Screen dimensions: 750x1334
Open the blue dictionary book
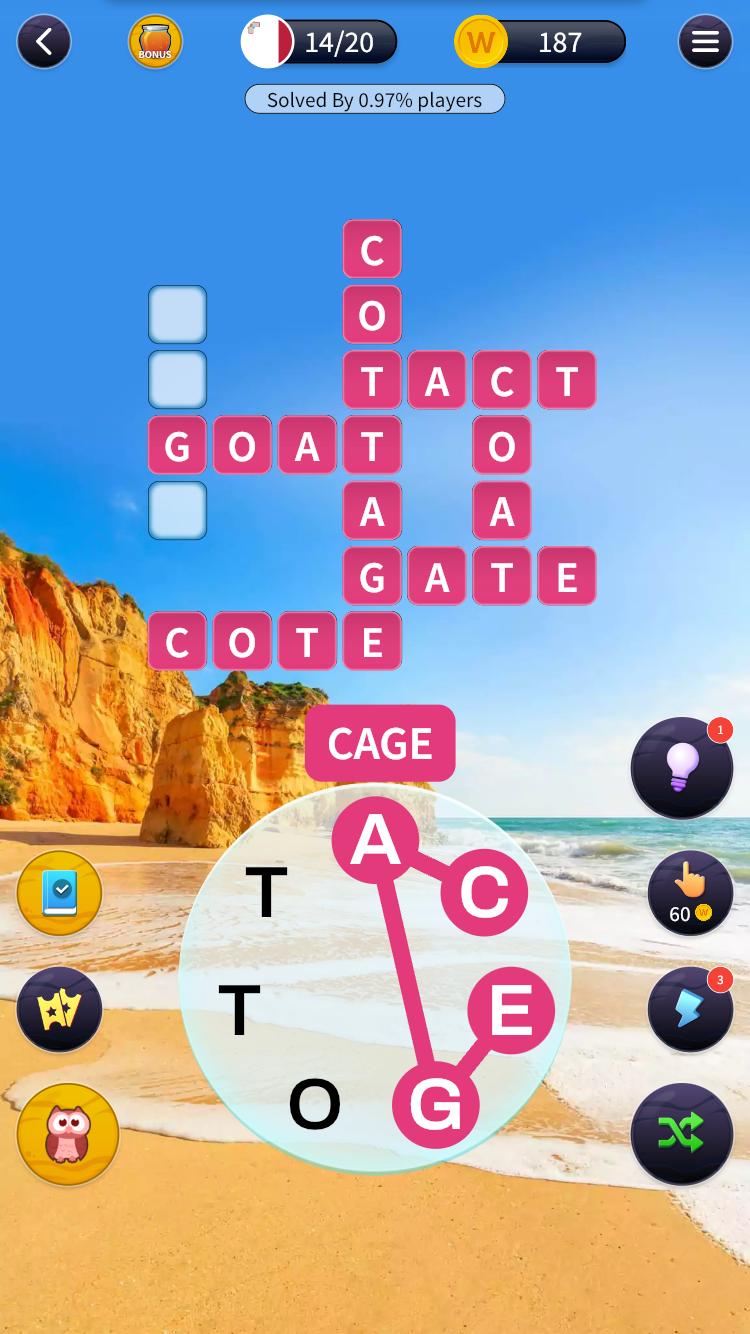coord(59,893)
